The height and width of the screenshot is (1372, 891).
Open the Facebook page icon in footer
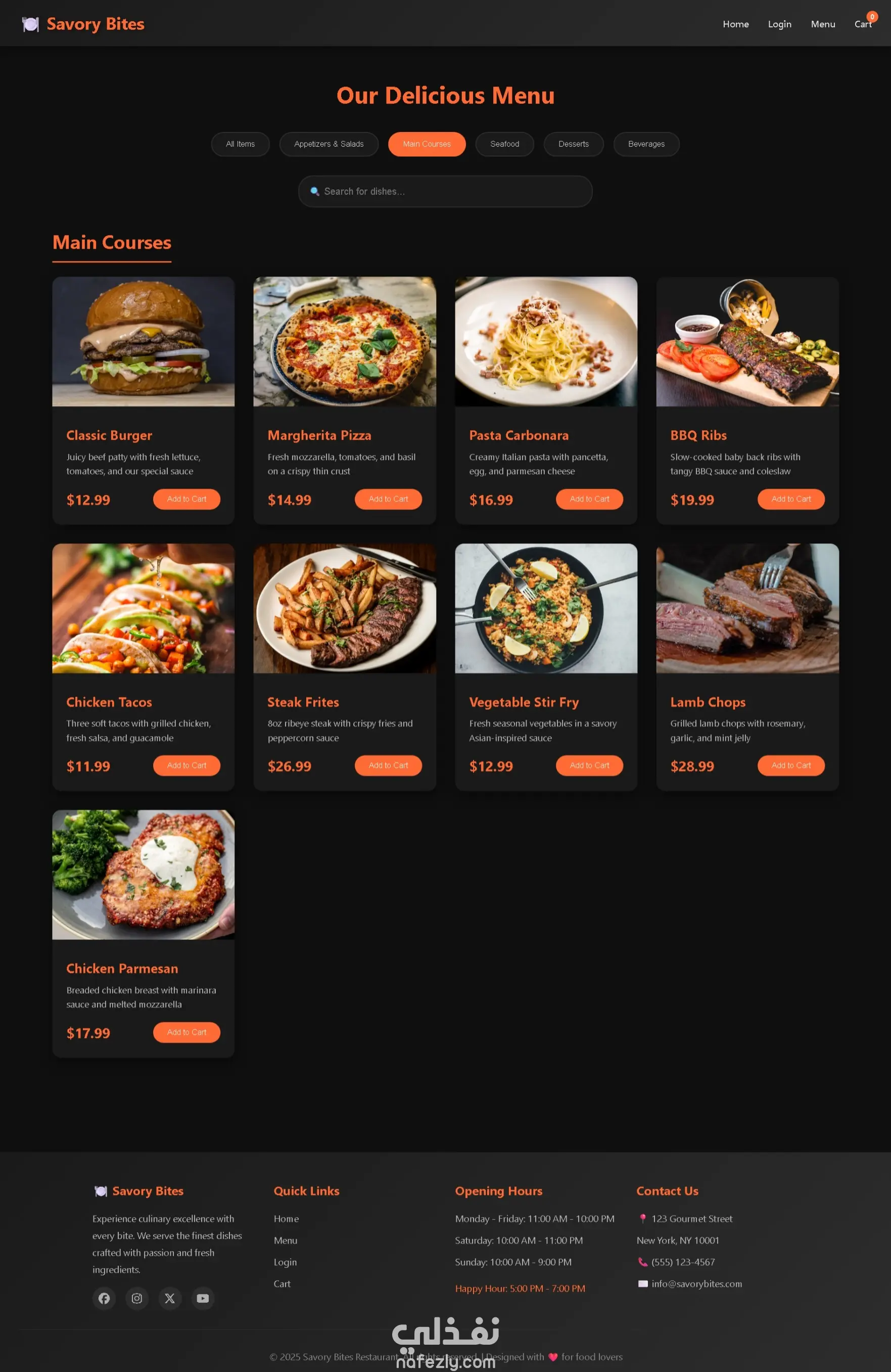[104, 1298]
